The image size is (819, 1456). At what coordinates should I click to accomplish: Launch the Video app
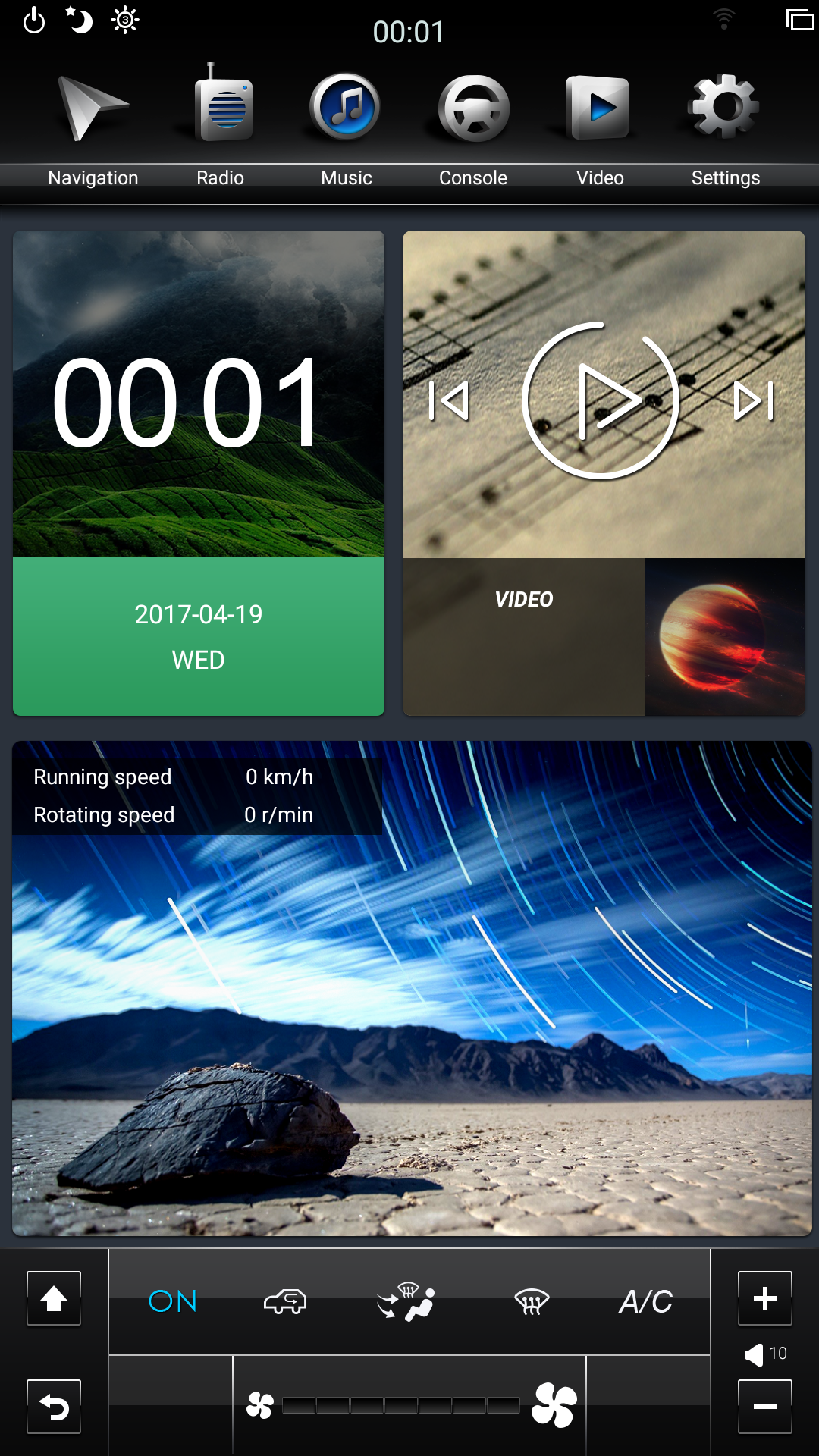pyautogui.click(x=599, y=125)
